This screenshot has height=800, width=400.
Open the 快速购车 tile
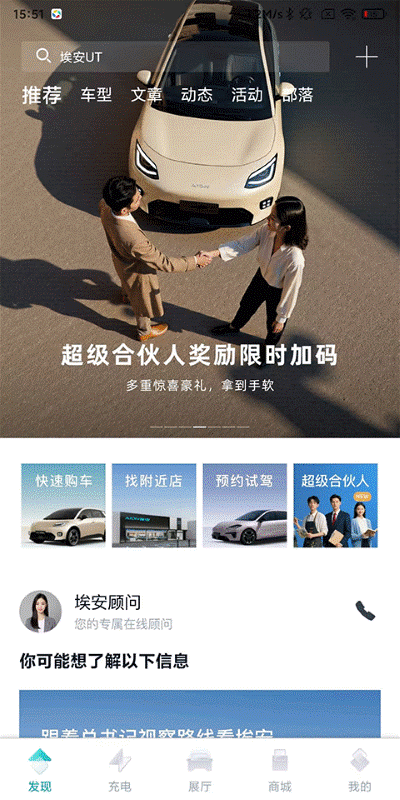pyautogui.click(x=63, y=505)
